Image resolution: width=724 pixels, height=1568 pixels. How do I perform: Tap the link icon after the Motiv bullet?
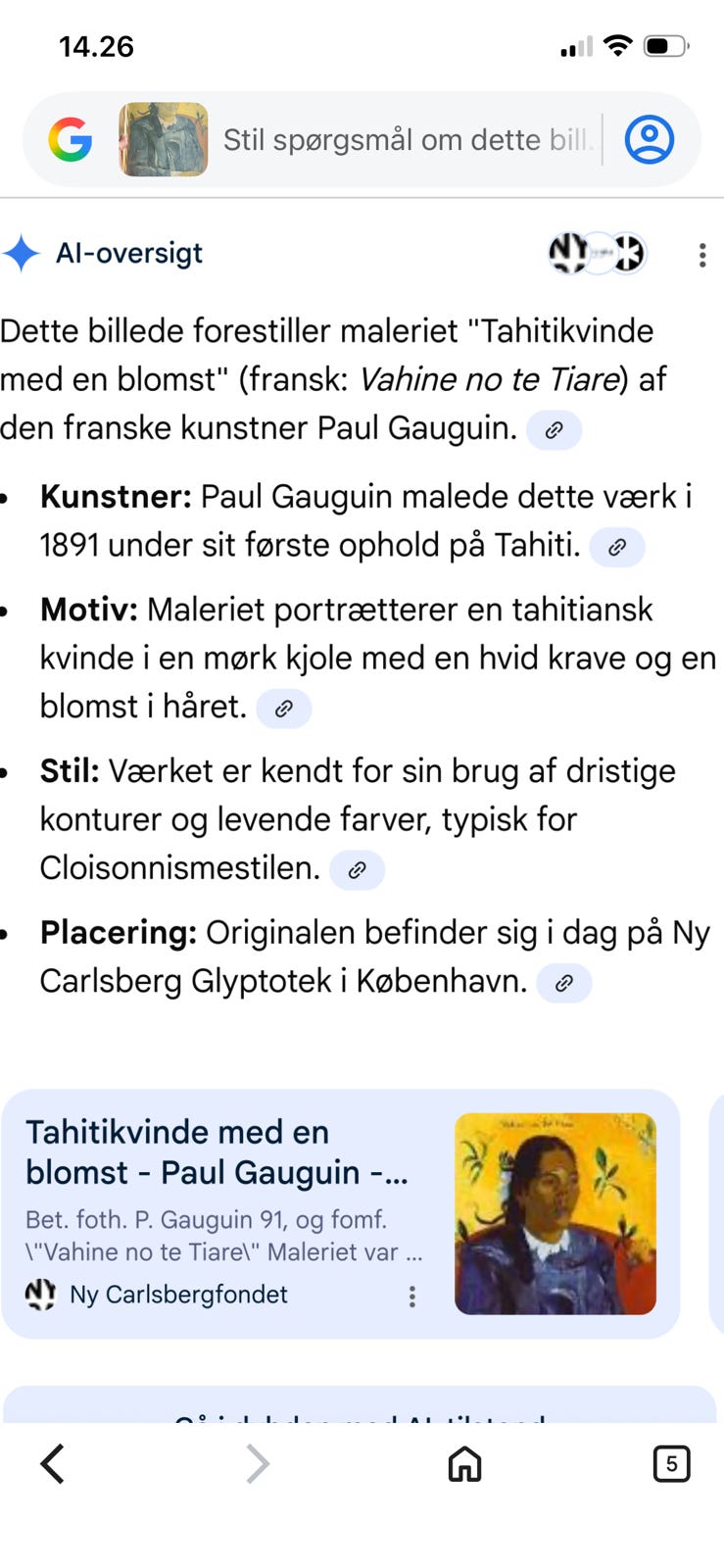(x=284, y=708)
